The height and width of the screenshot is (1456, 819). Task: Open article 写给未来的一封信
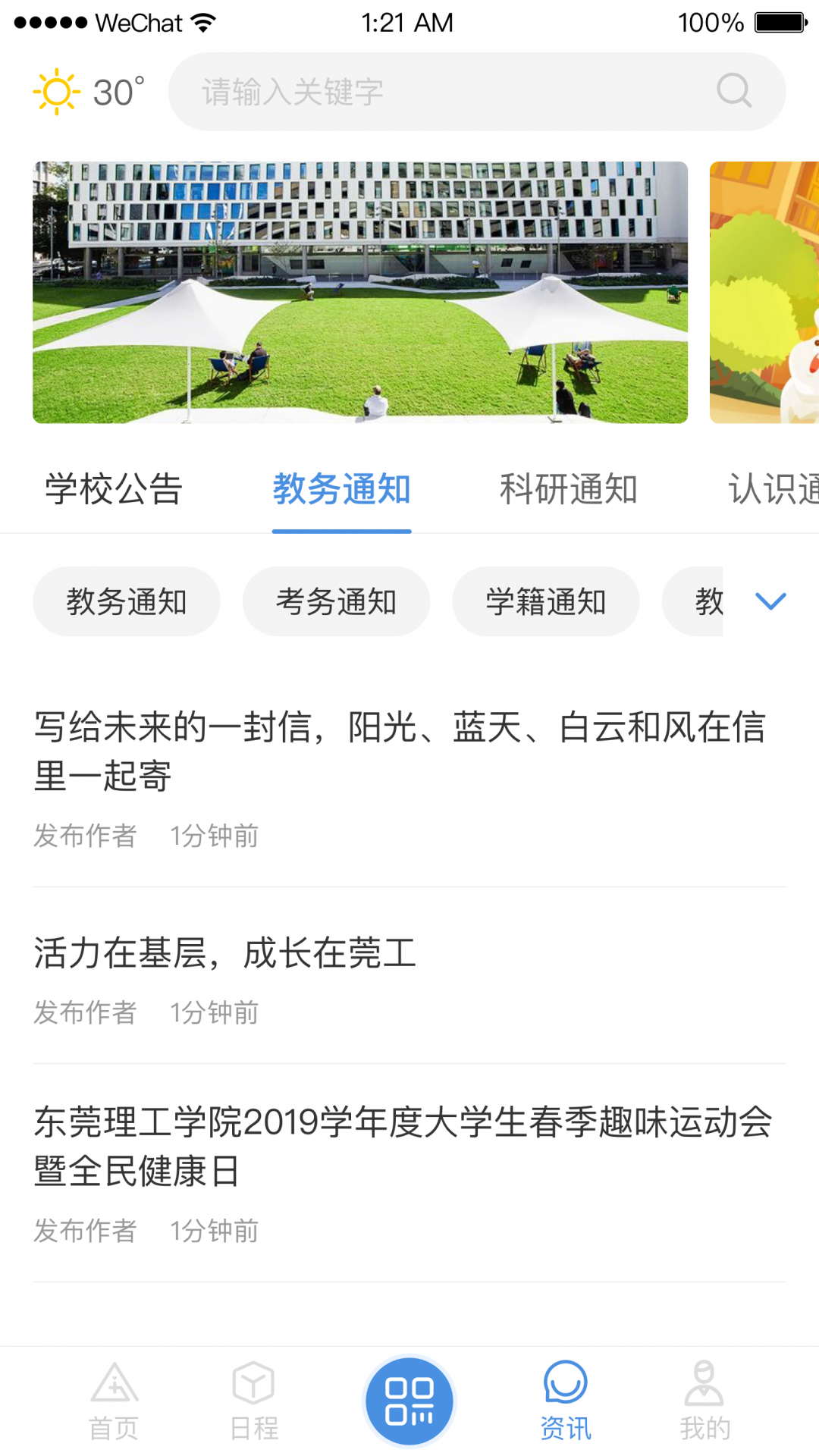pyautogui.click(x=400, y=751)
